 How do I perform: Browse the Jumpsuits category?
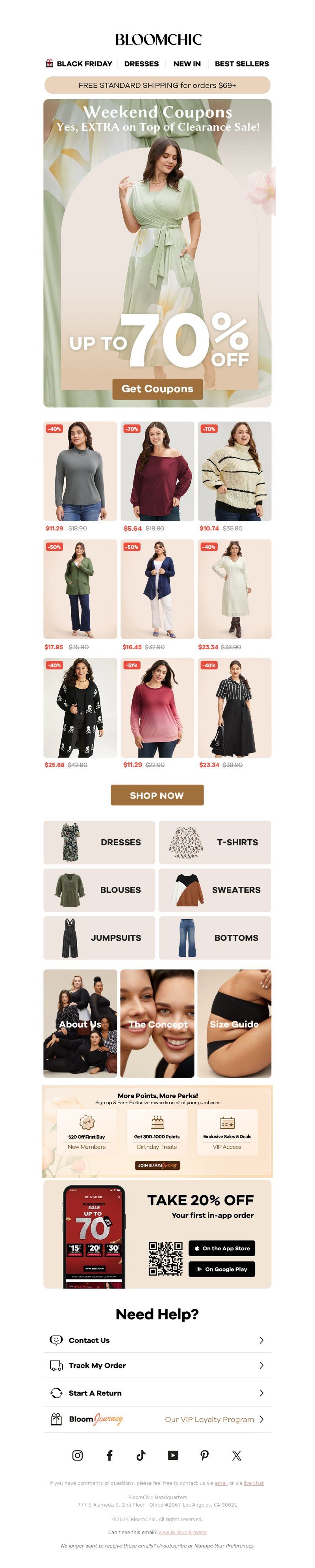[99, 938]
